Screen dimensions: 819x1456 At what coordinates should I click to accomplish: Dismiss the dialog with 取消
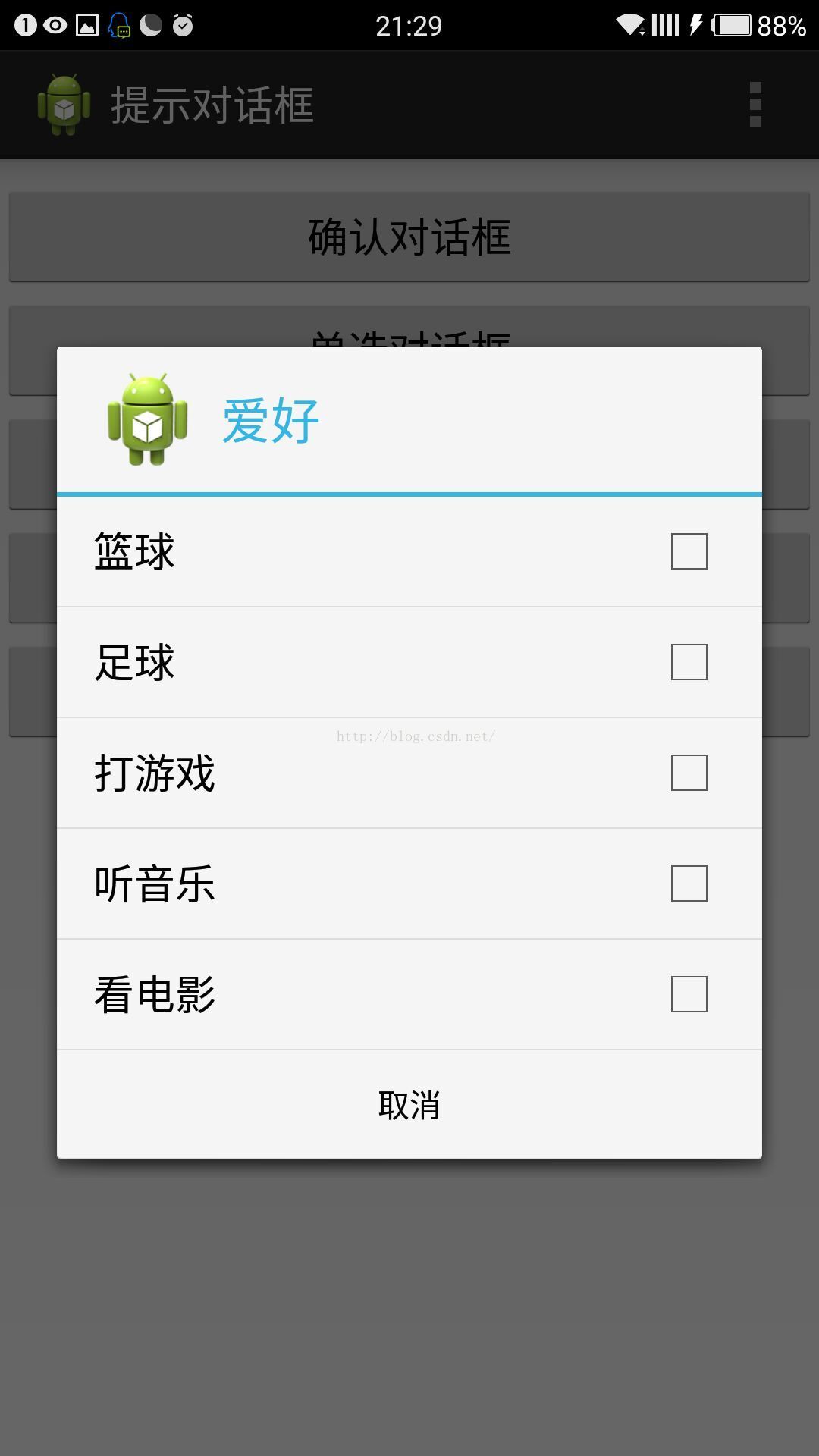(409, 1105)
